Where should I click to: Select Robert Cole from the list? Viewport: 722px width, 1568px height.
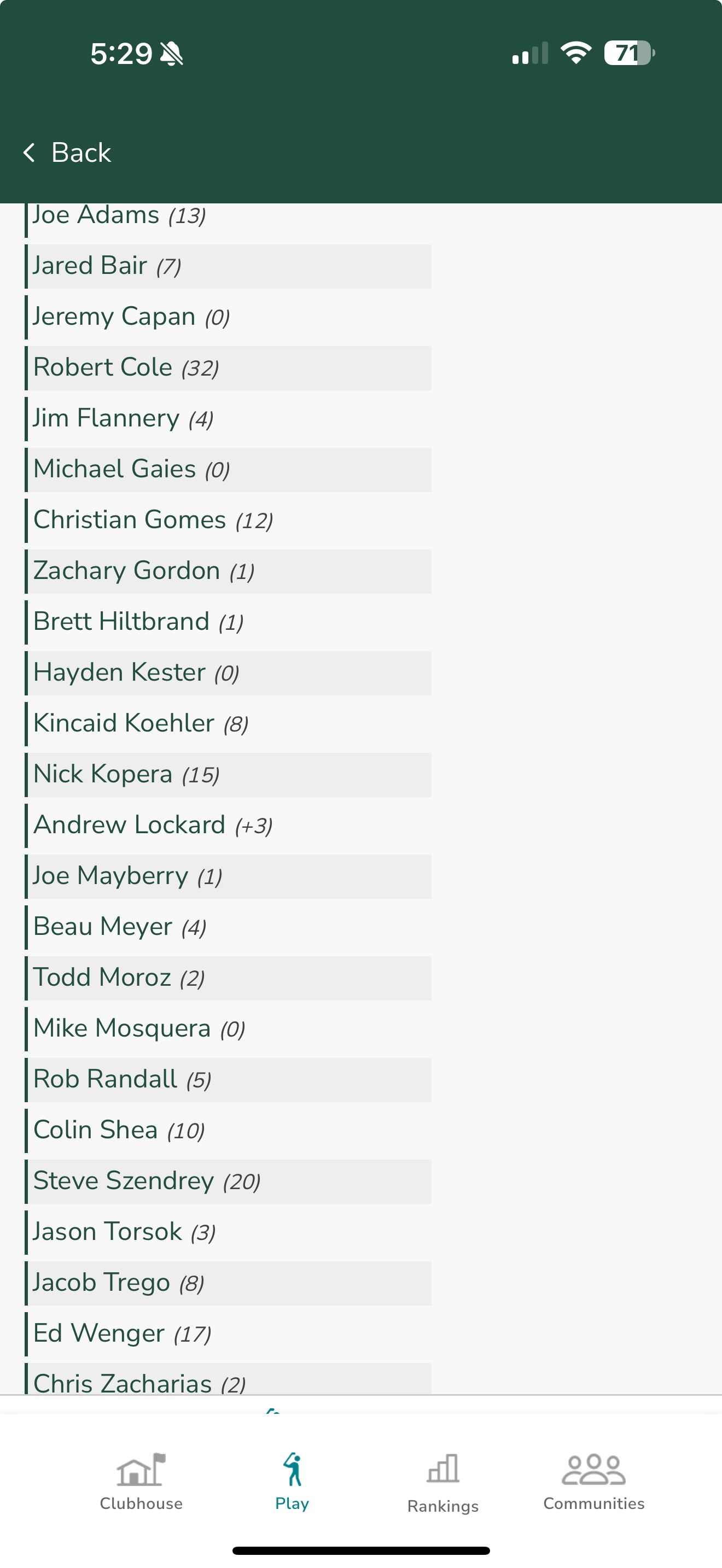pyautogui.click(x=228, y=368)
